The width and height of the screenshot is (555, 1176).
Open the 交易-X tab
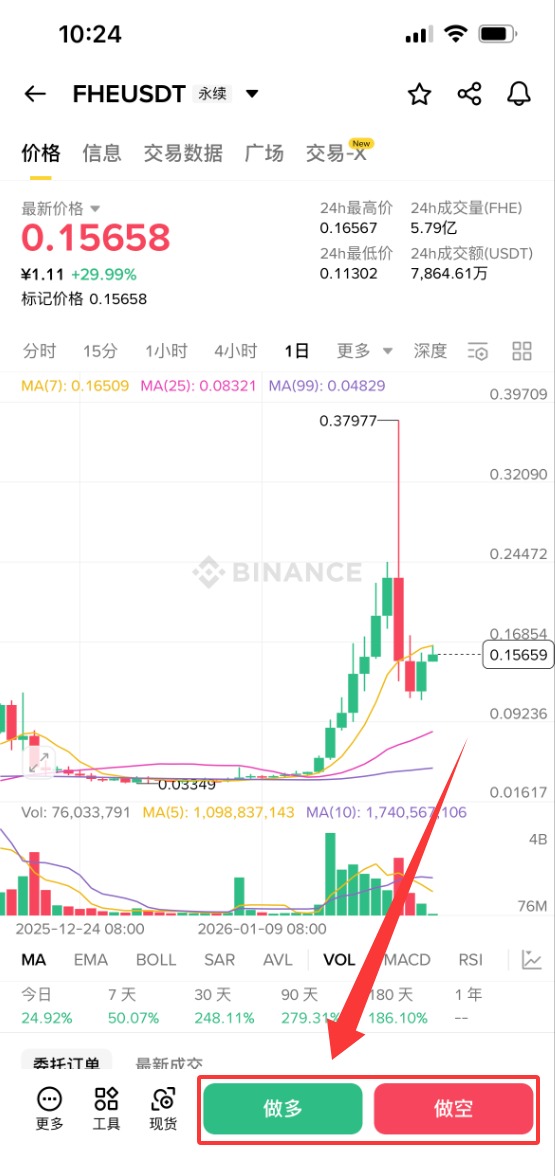336,152
